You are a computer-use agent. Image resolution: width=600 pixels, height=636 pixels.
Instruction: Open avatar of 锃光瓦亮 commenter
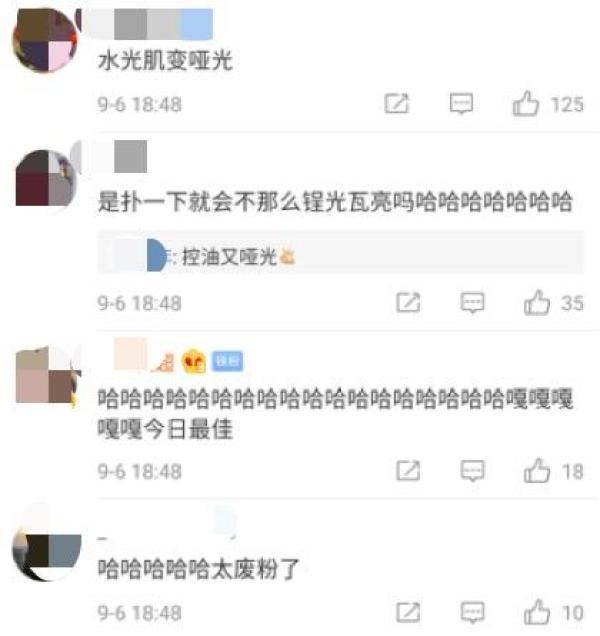point(46,181)
